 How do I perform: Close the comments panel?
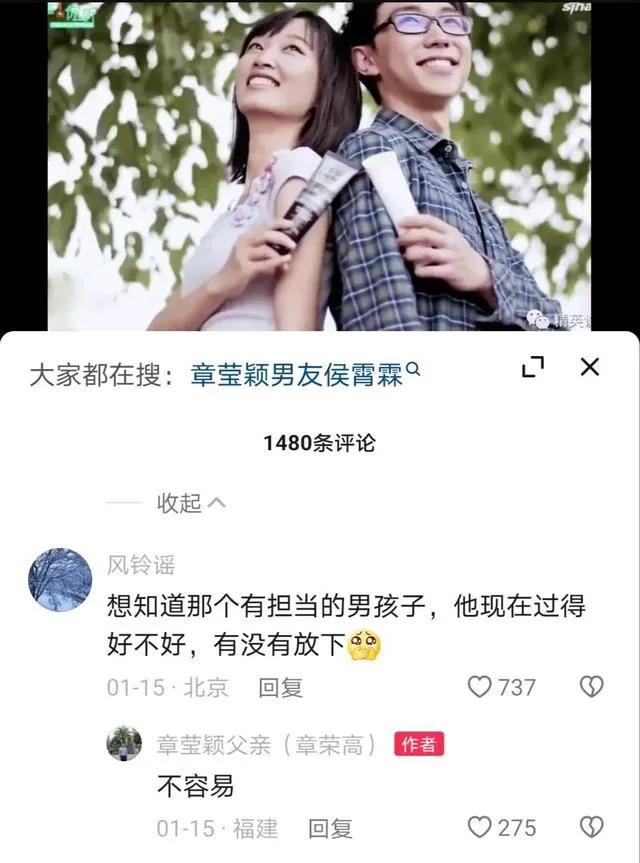[x=590, y=367]
